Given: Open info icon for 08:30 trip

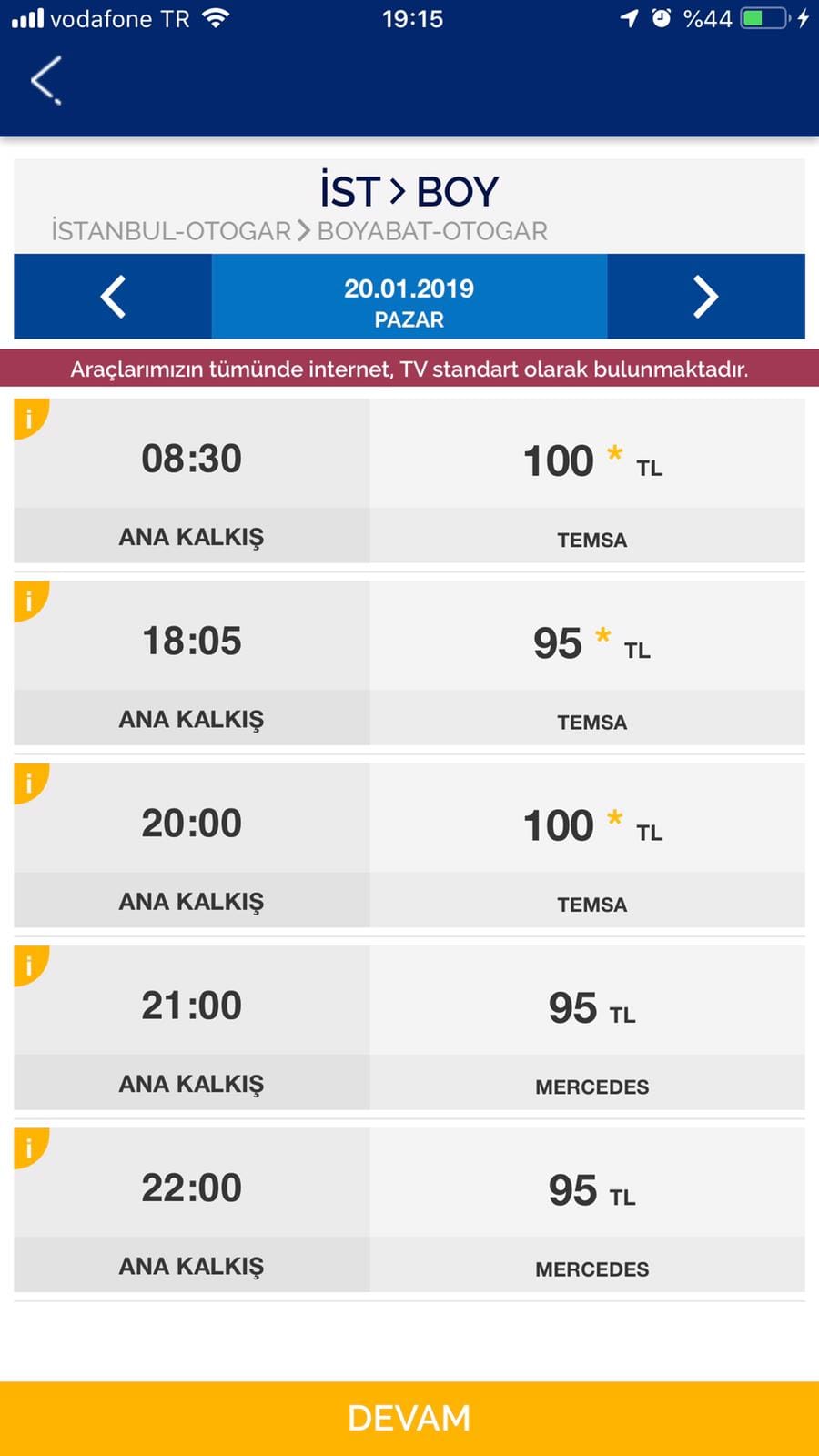Looking at the screenshot, I should point(29,418).
